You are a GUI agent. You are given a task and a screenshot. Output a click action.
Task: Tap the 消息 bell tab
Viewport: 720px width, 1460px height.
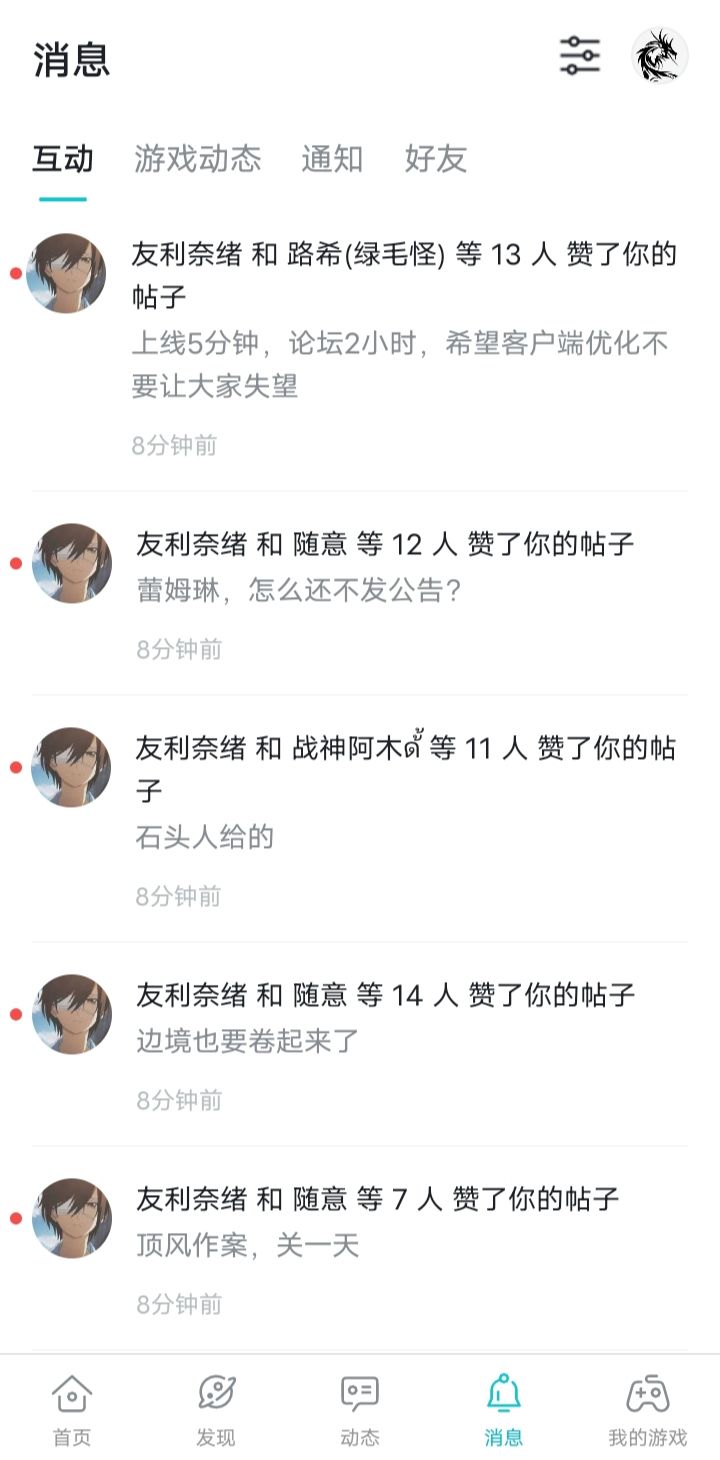coord(504,1410)
